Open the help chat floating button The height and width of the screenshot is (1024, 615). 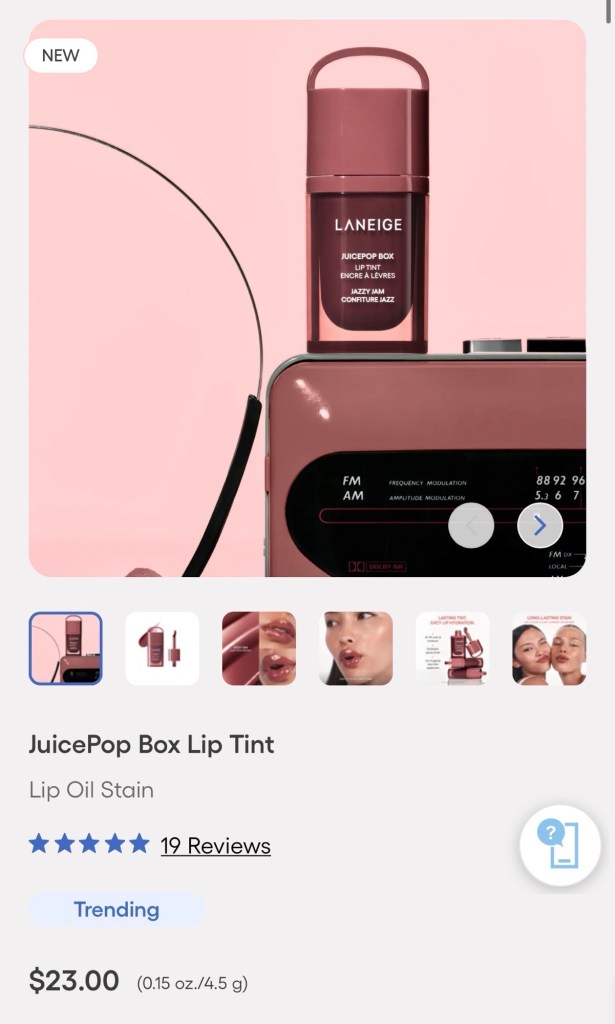click(x=558, y=845)
